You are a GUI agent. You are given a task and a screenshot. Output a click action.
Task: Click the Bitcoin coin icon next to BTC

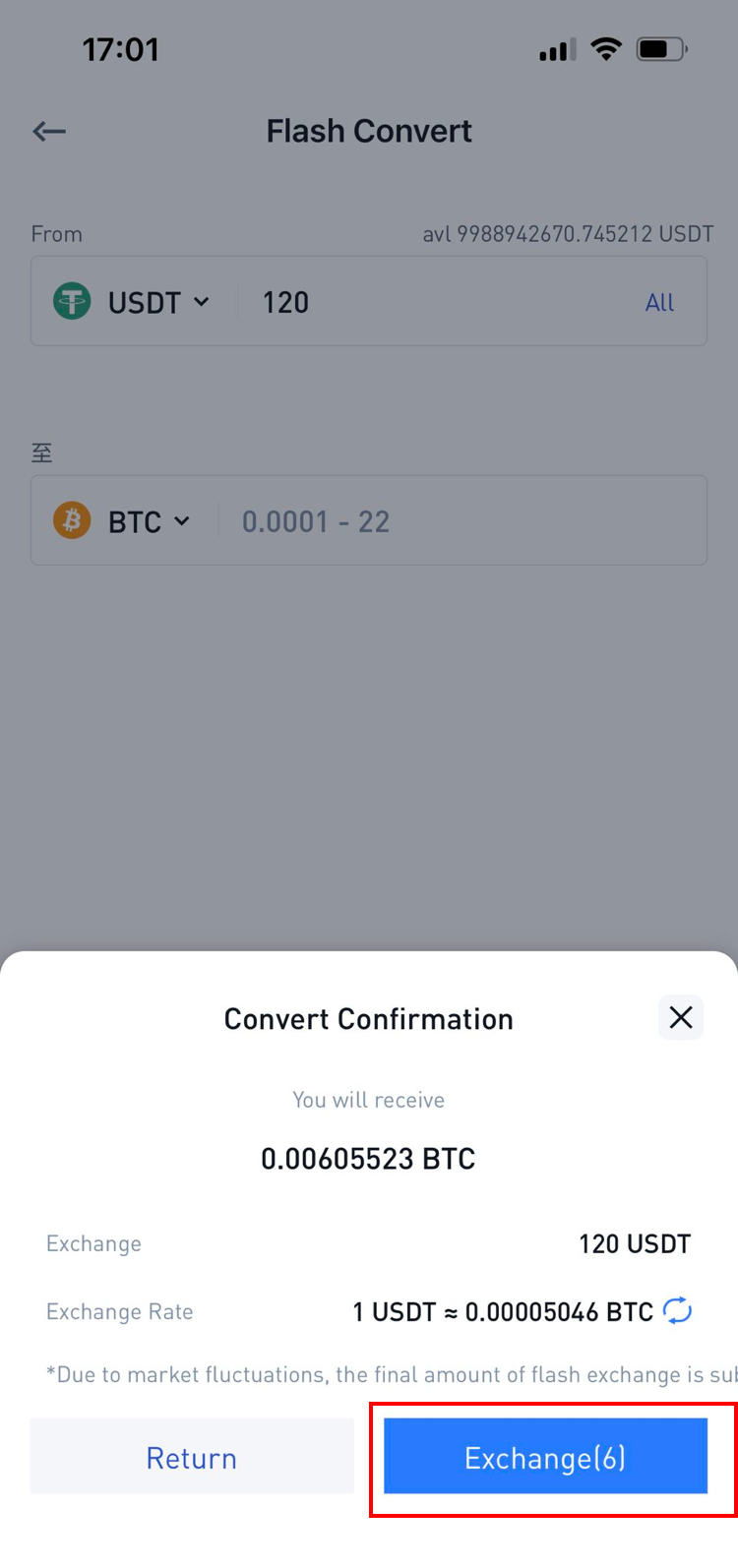tap(70, 520)
